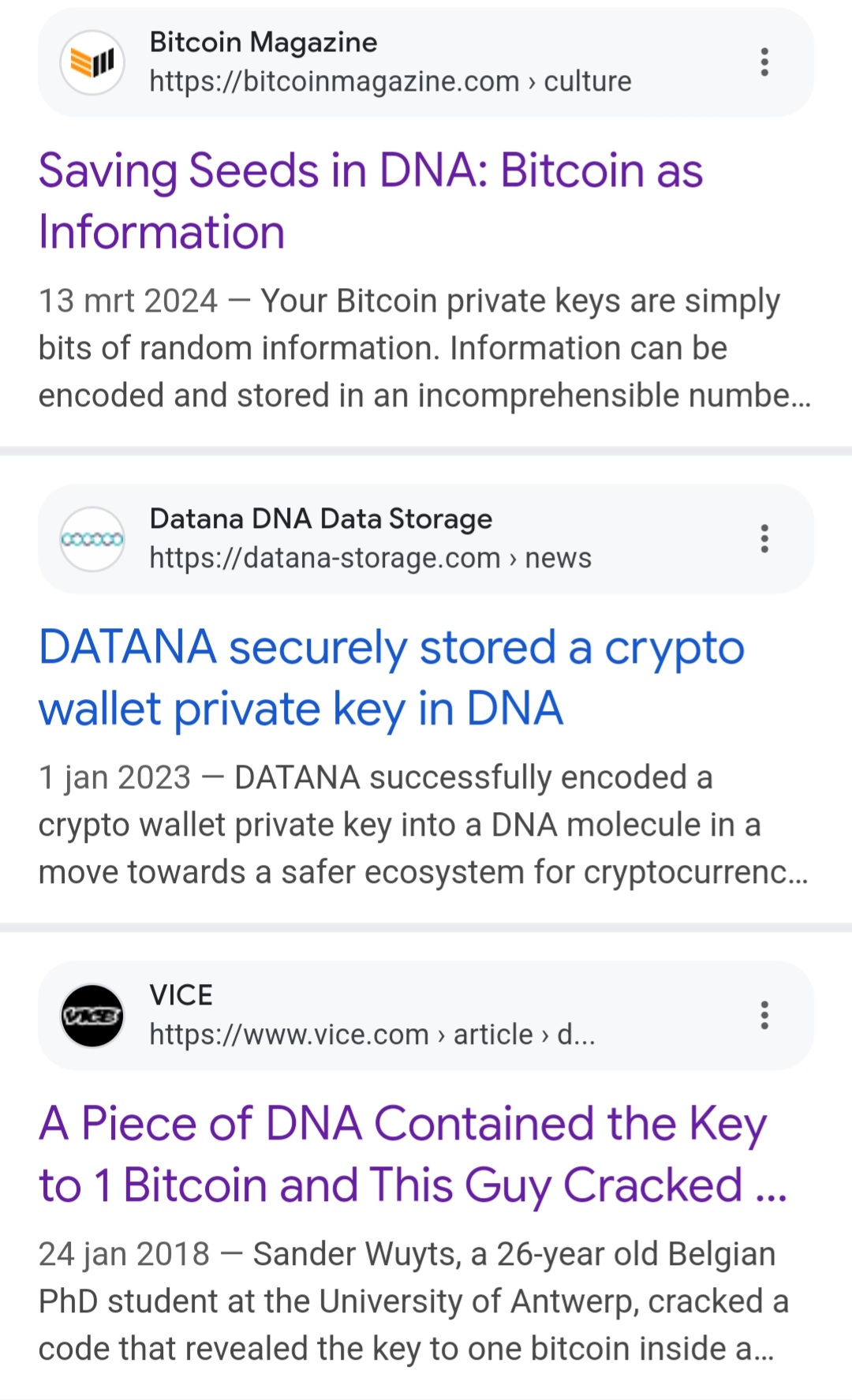Screen dimensions: 852x1400
Task: Open DATANA securely stored crypto wallet result
Action: (x=391, y=678)
